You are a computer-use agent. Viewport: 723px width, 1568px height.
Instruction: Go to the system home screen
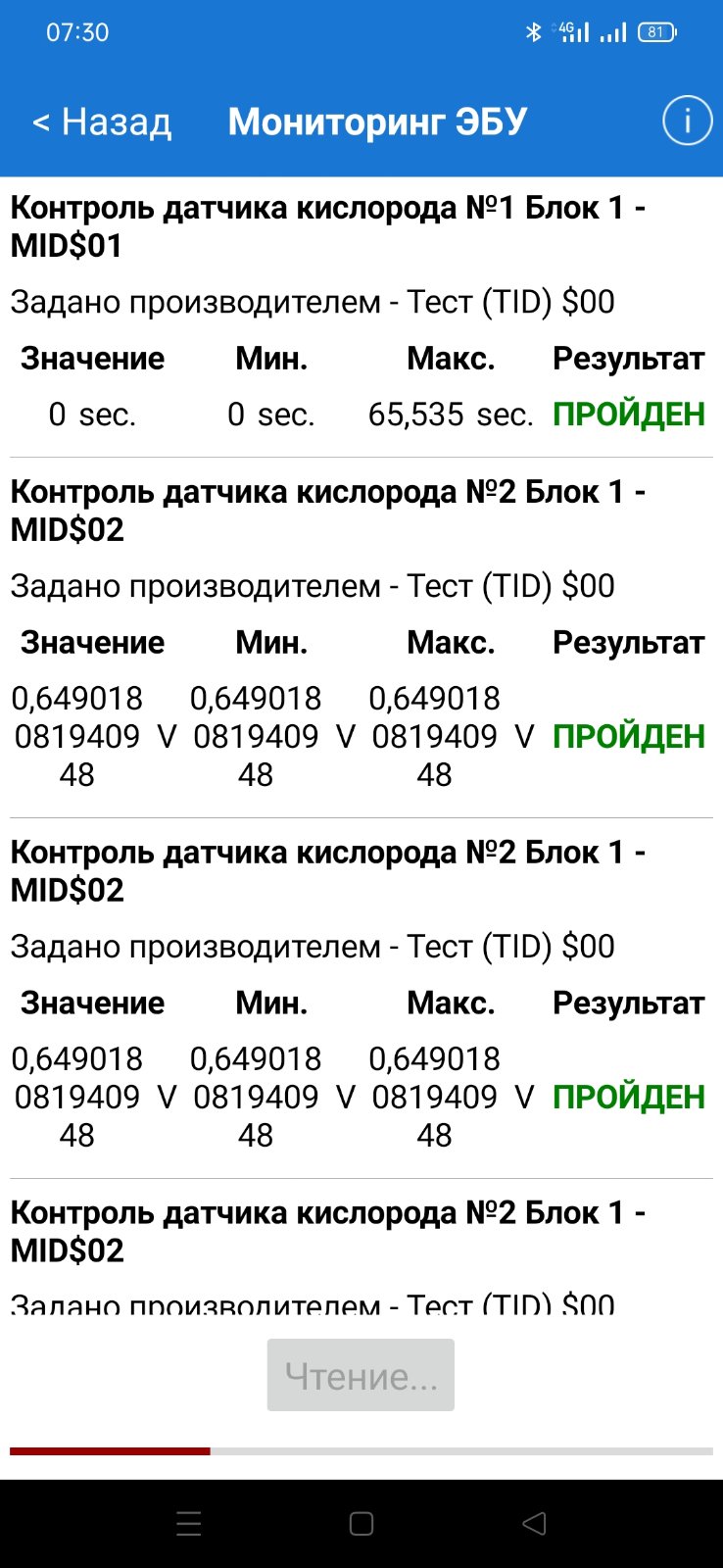pos(361,1523)
